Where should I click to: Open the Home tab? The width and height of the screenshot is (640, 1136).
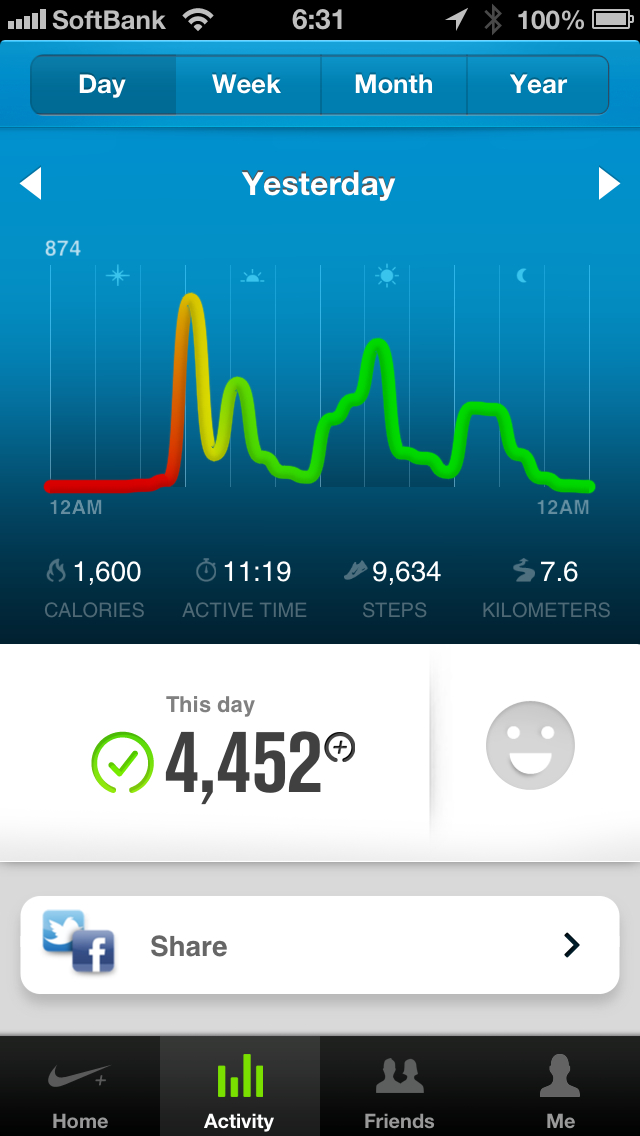point(80,1088)
